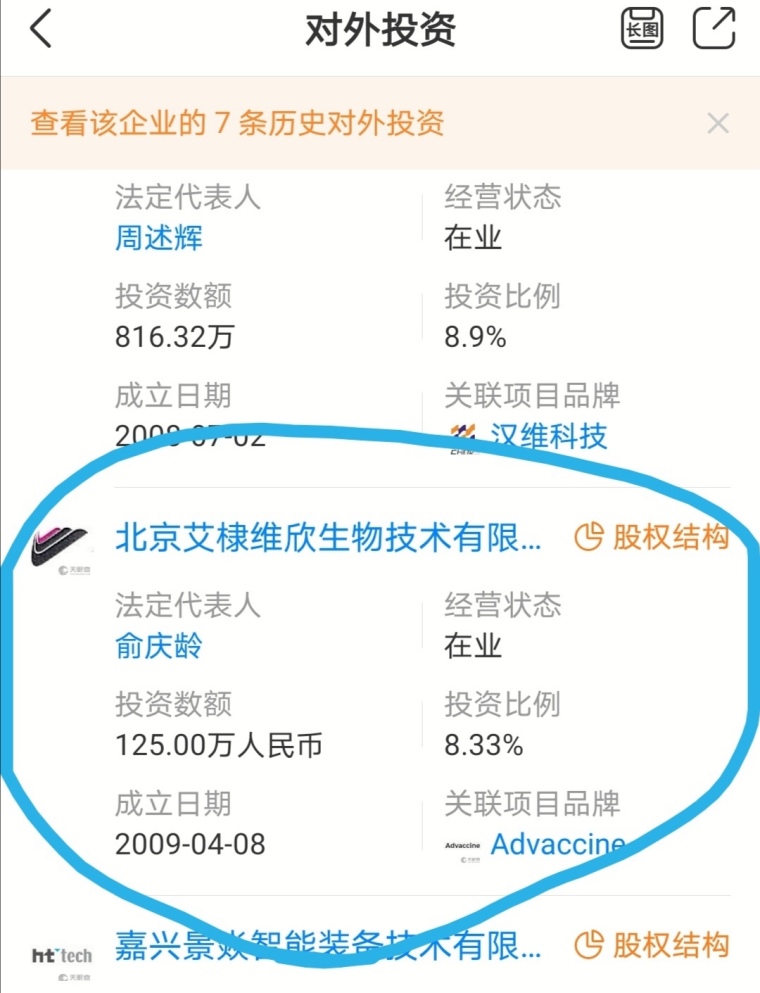Image resolution: width=760 pixels, height=993 pixels.
Task: Open brand 汉维科技
Action: pos(547,436)
